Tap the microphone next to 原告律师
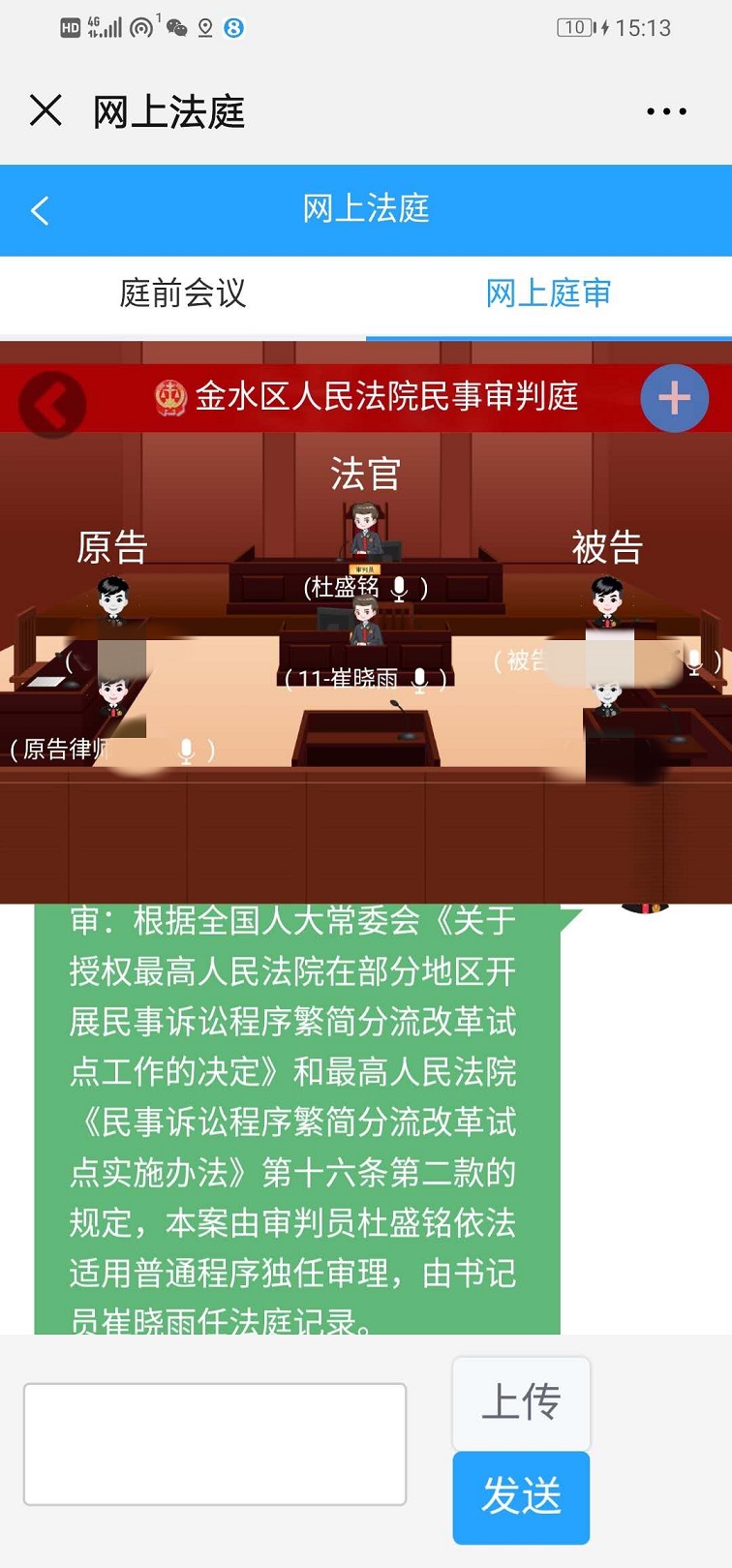732x1568 pixels. 187,750
